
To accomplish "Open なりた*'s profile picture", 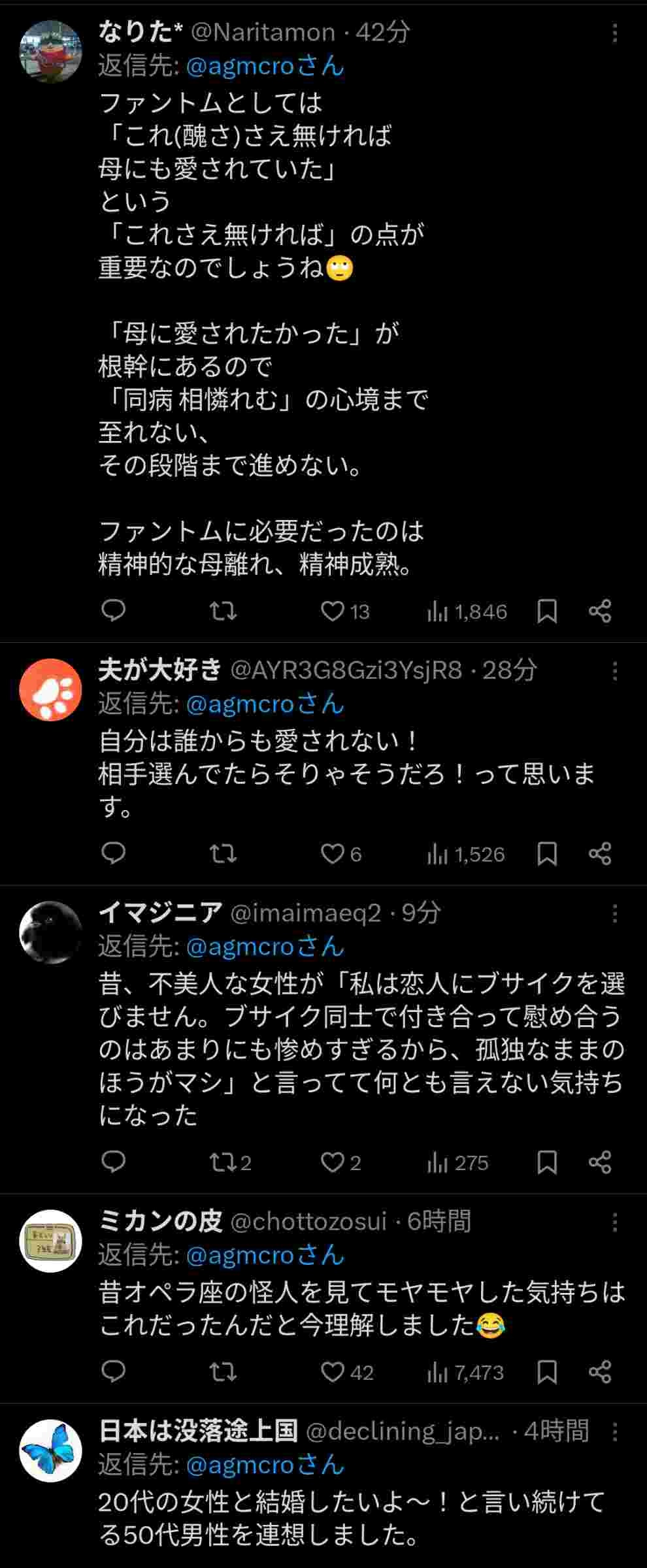I will tap(50, 52).
